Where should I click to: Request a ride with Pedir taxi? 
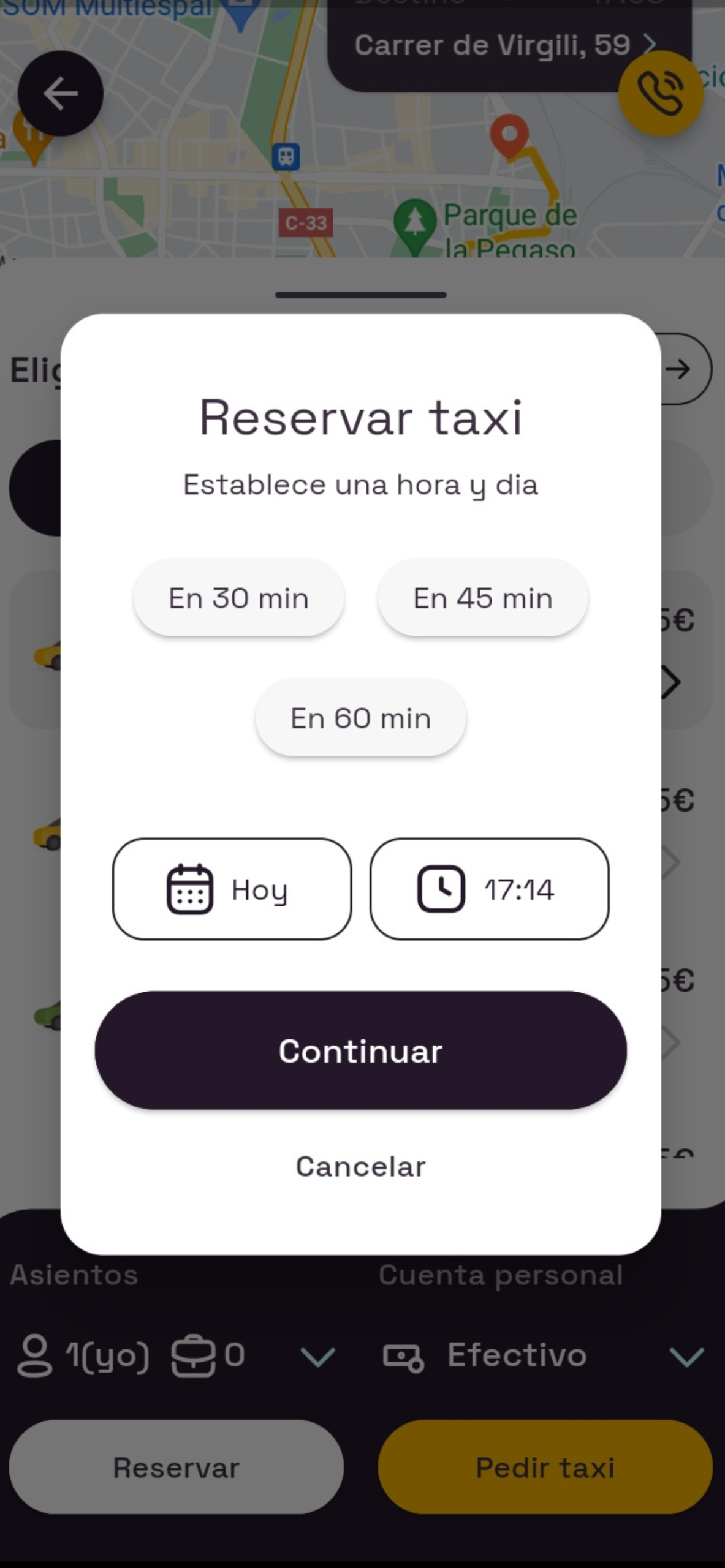545,1468
